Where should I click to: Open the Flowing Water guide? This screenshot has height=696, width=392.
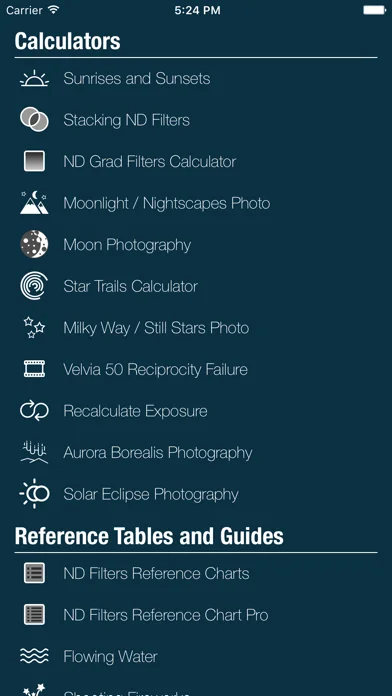tap(196, 656)
